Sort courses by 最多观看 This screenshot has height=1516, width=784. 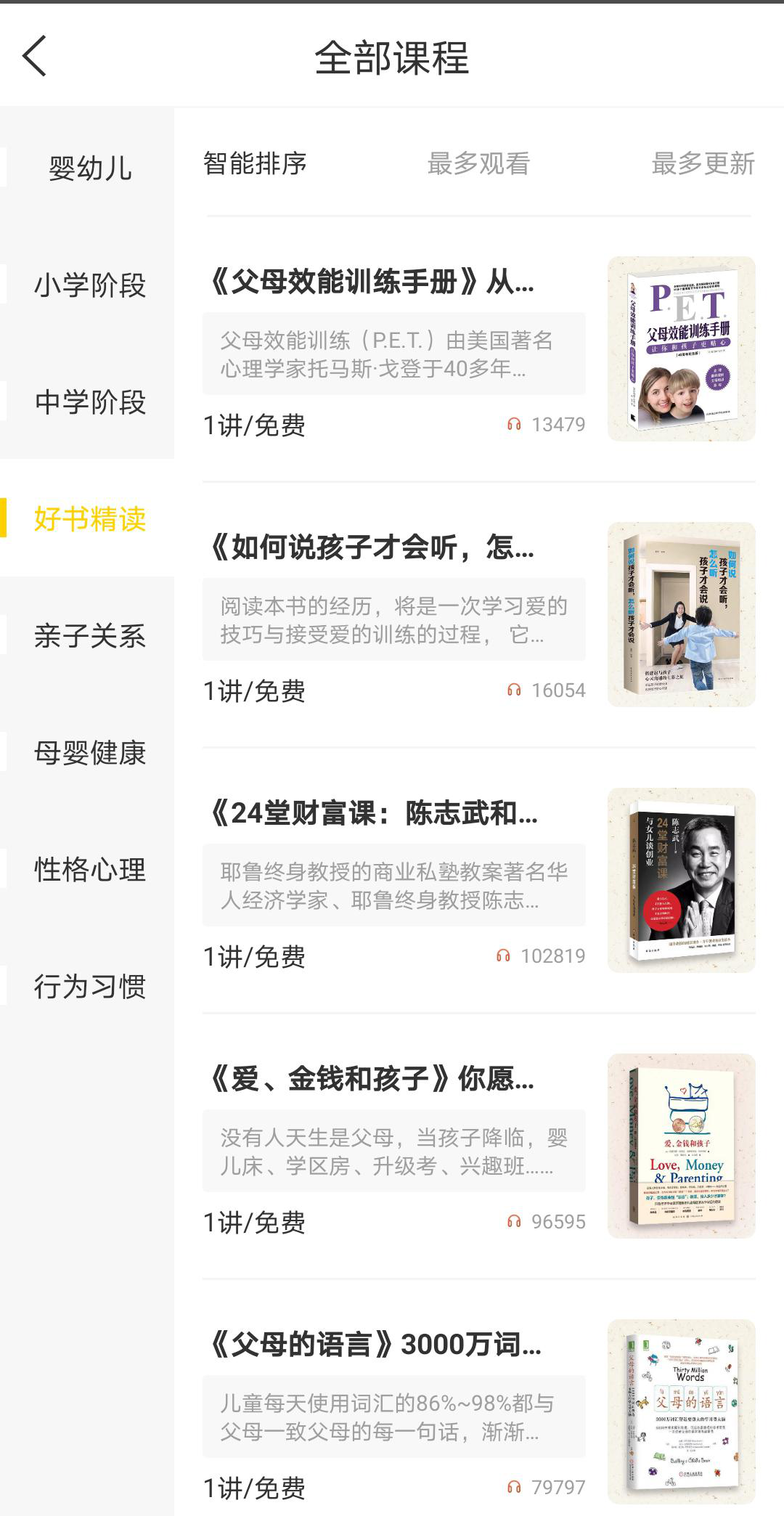[478, 163]
